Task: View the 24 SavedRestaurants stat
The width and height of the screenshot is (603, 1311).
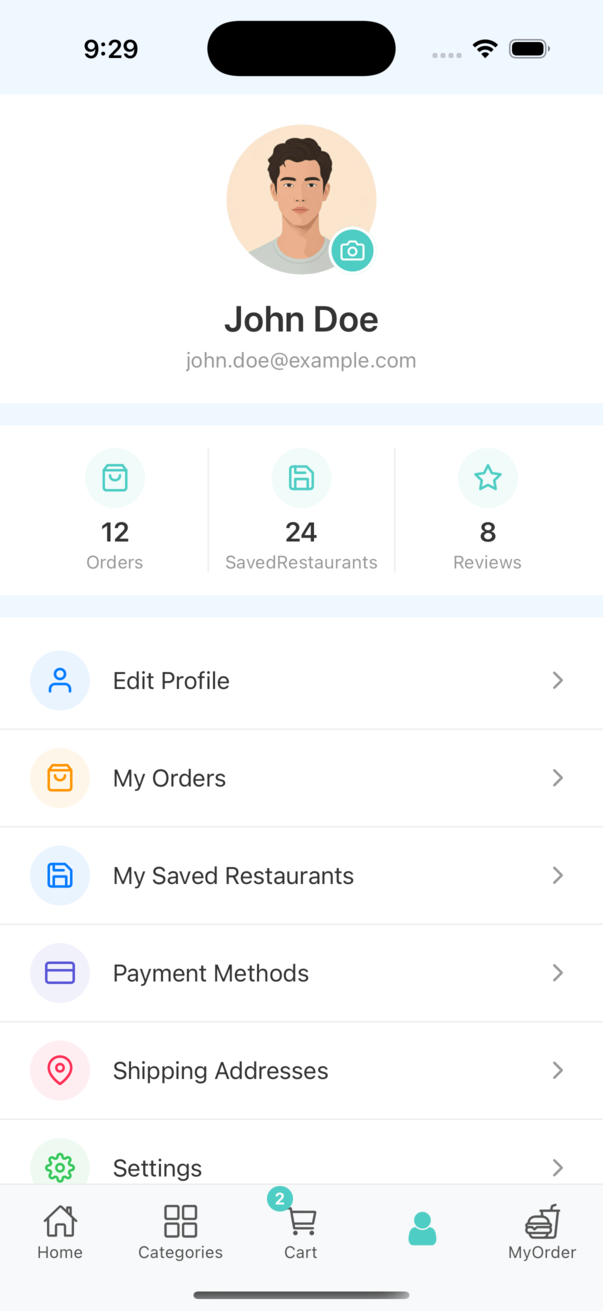Action: point(301,511)
